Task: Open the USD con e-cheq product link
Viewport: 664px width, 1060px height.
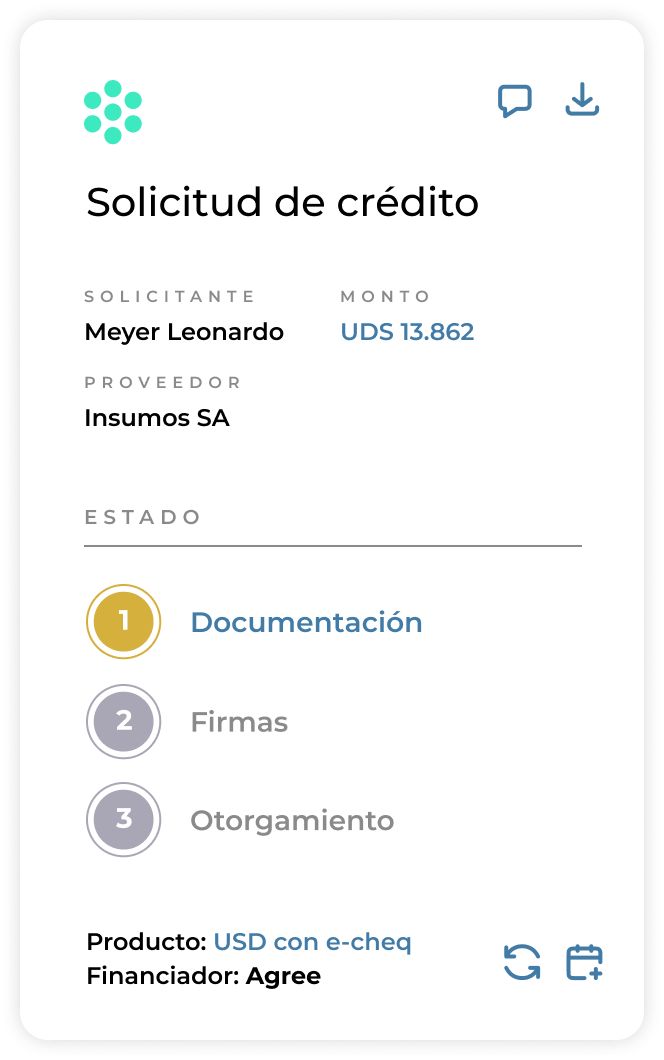Action: pyautogui.click(x=312, y=942)
